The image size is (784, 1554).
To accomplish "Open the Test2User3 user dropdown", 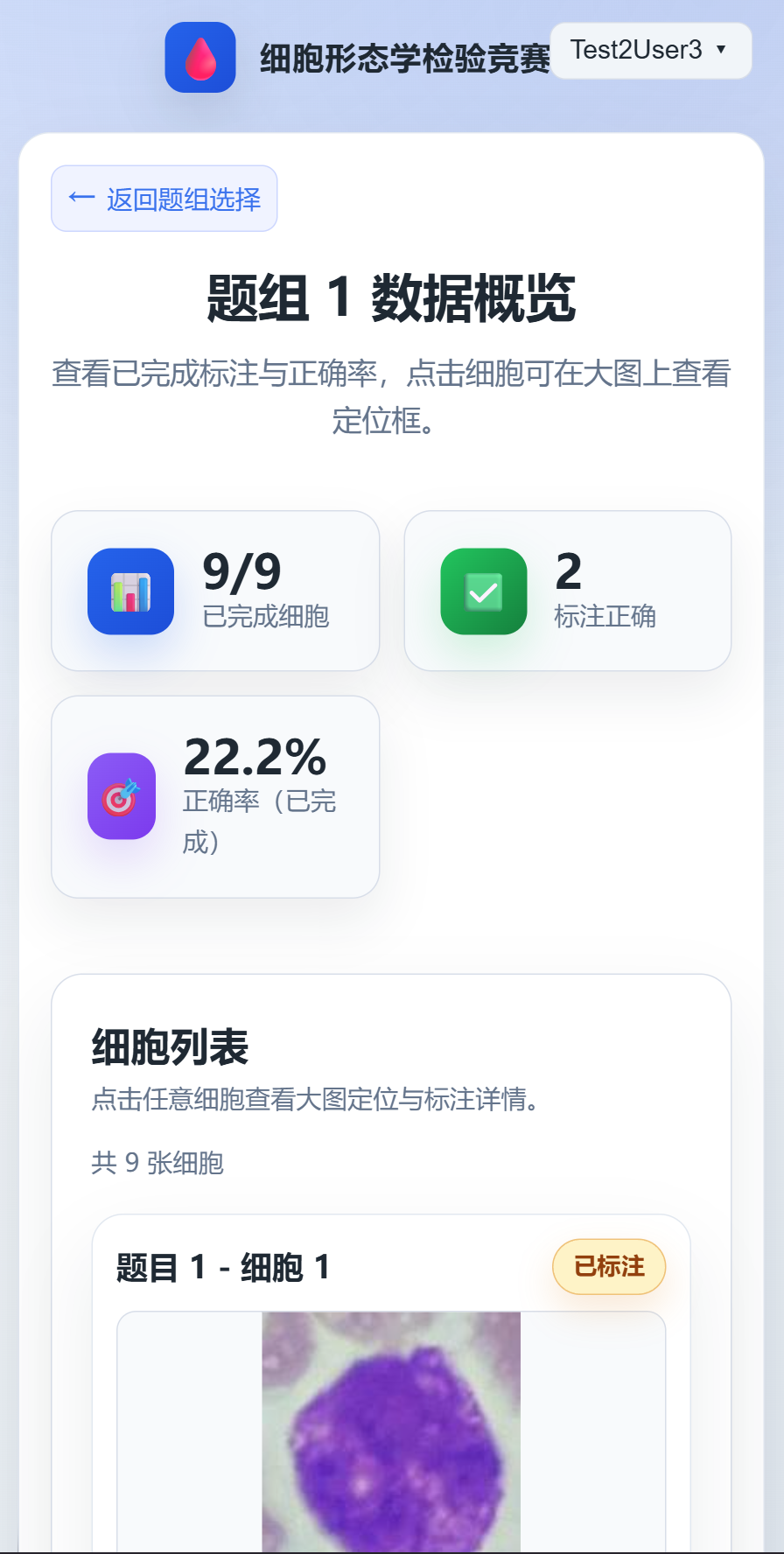I will (x=650, y=51).
